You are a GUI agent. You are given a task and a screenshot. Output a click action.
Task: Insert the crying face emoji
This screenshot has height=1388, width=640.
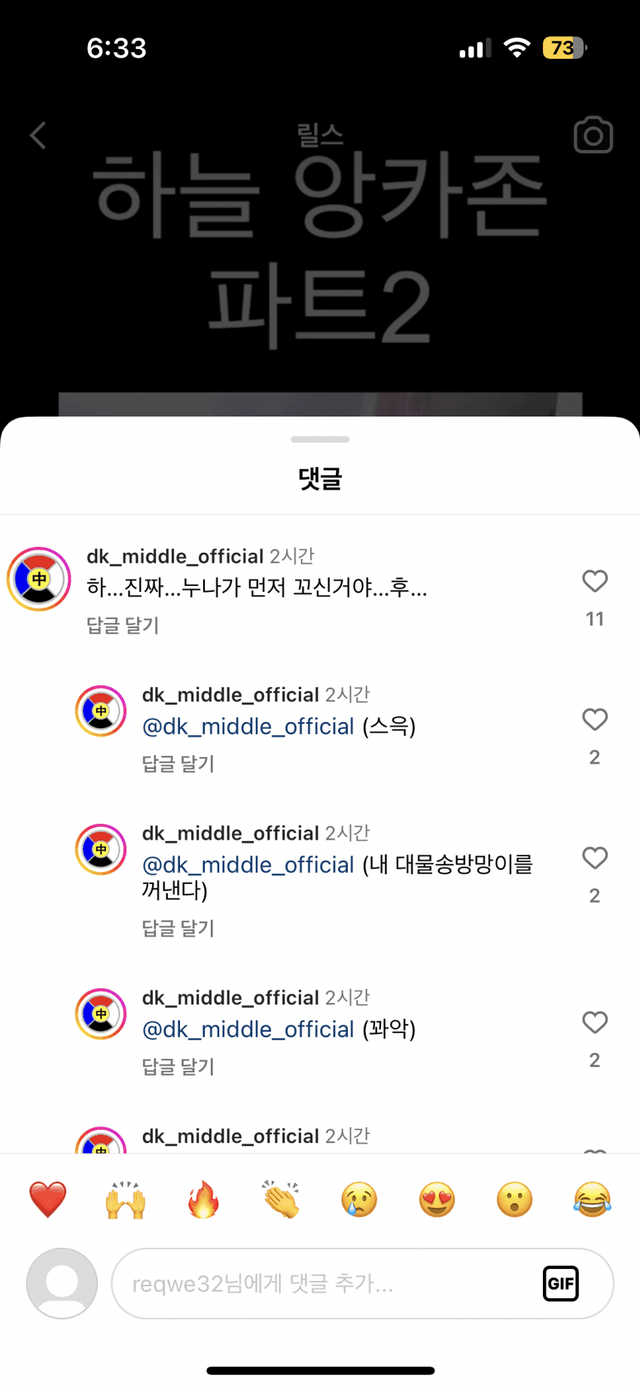(359, 1198)
